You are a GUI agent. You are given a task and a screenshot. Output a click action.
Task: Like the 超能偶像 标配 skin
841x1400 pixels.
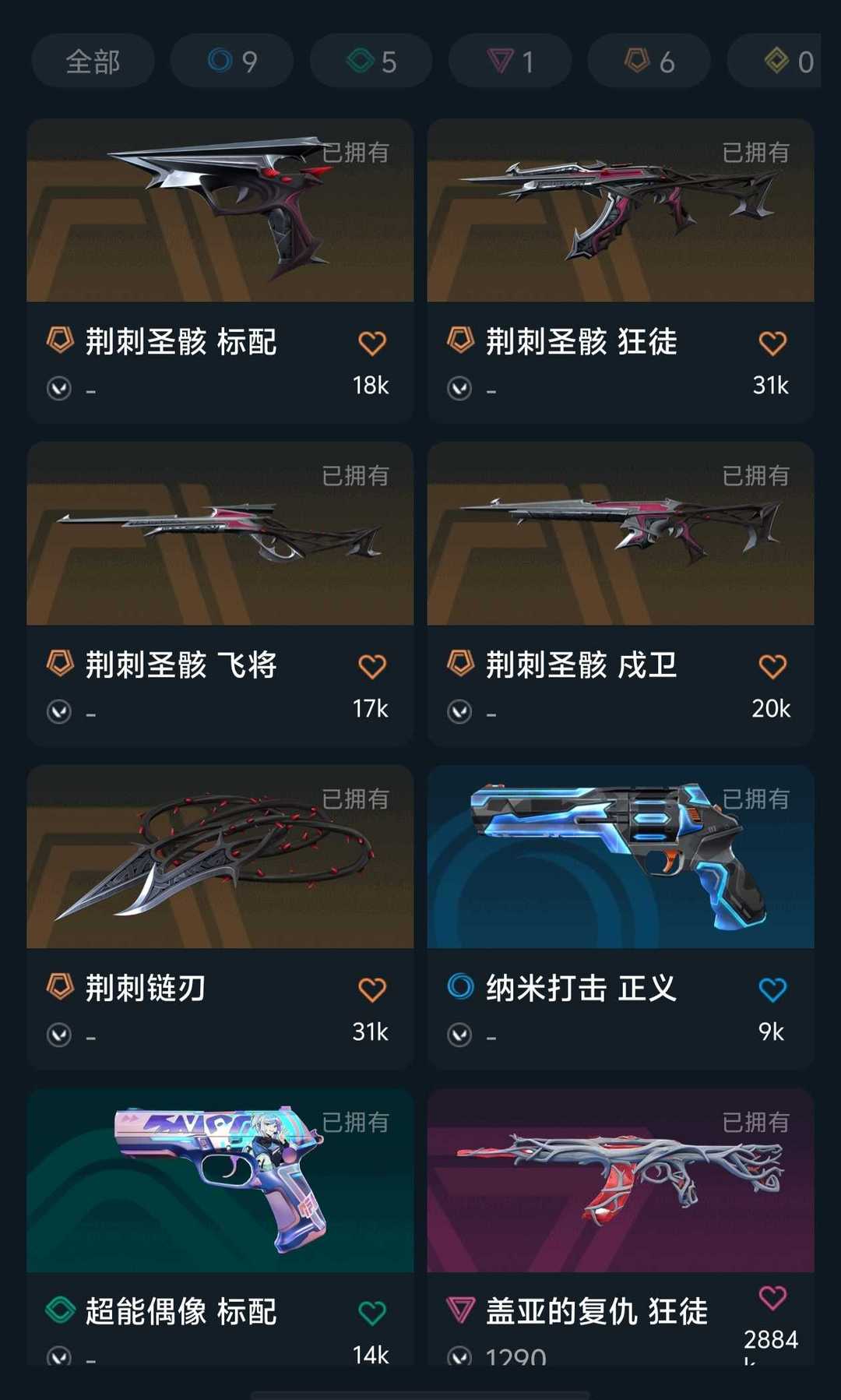[x=372, y=1313]
